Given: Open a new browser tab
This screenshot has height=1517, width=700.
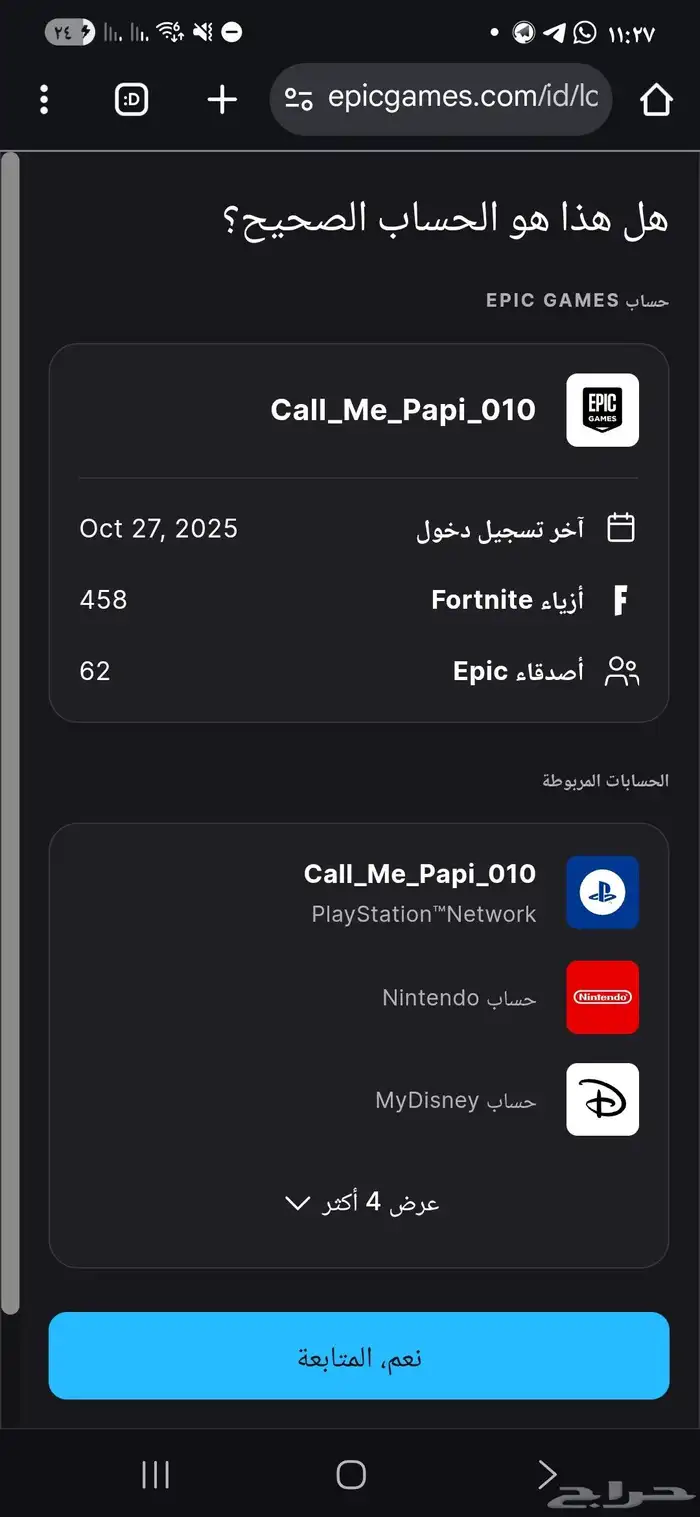Looking at the screenshot, I should tap(222, 99).
